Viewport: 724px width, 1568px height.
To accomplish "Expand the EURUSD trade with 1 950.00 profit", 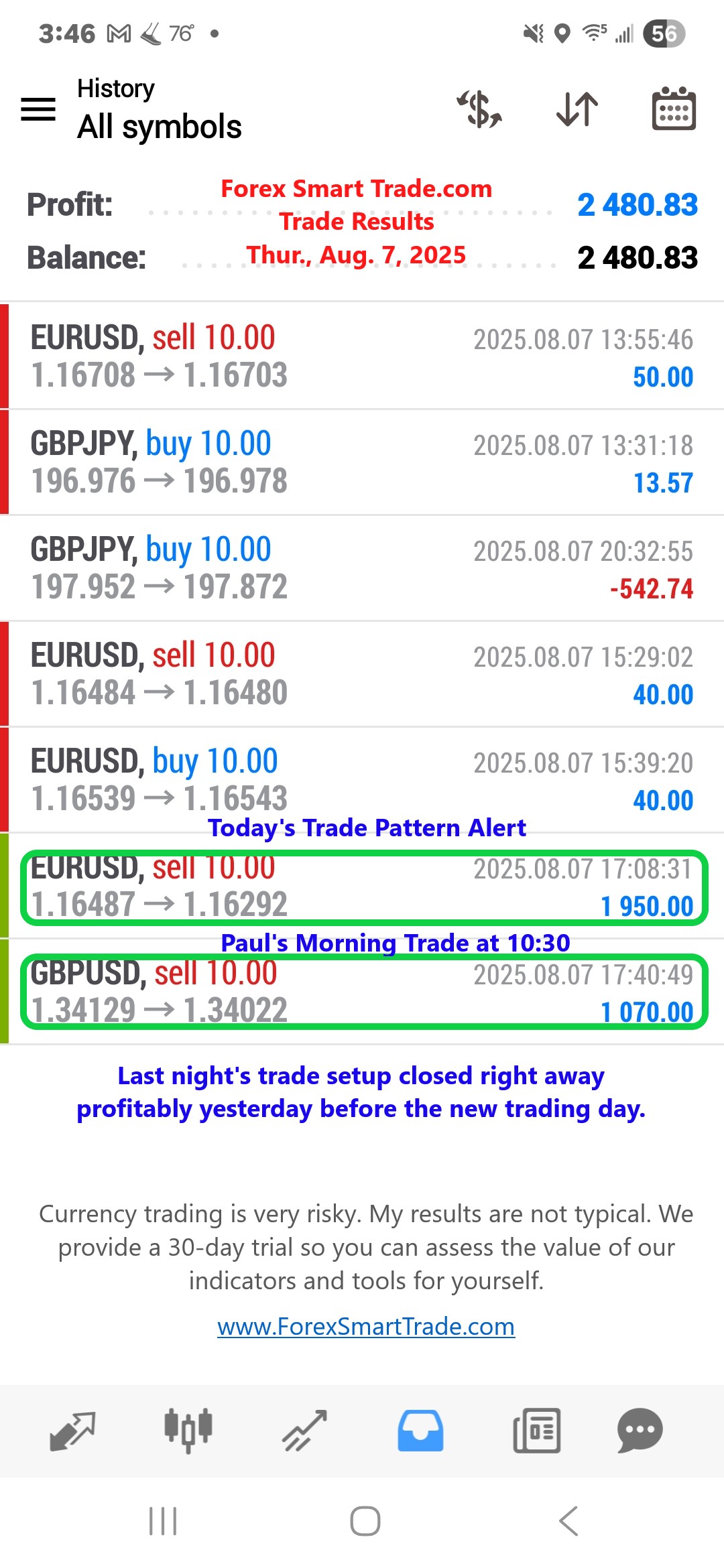I will click(x=362, y=887).
